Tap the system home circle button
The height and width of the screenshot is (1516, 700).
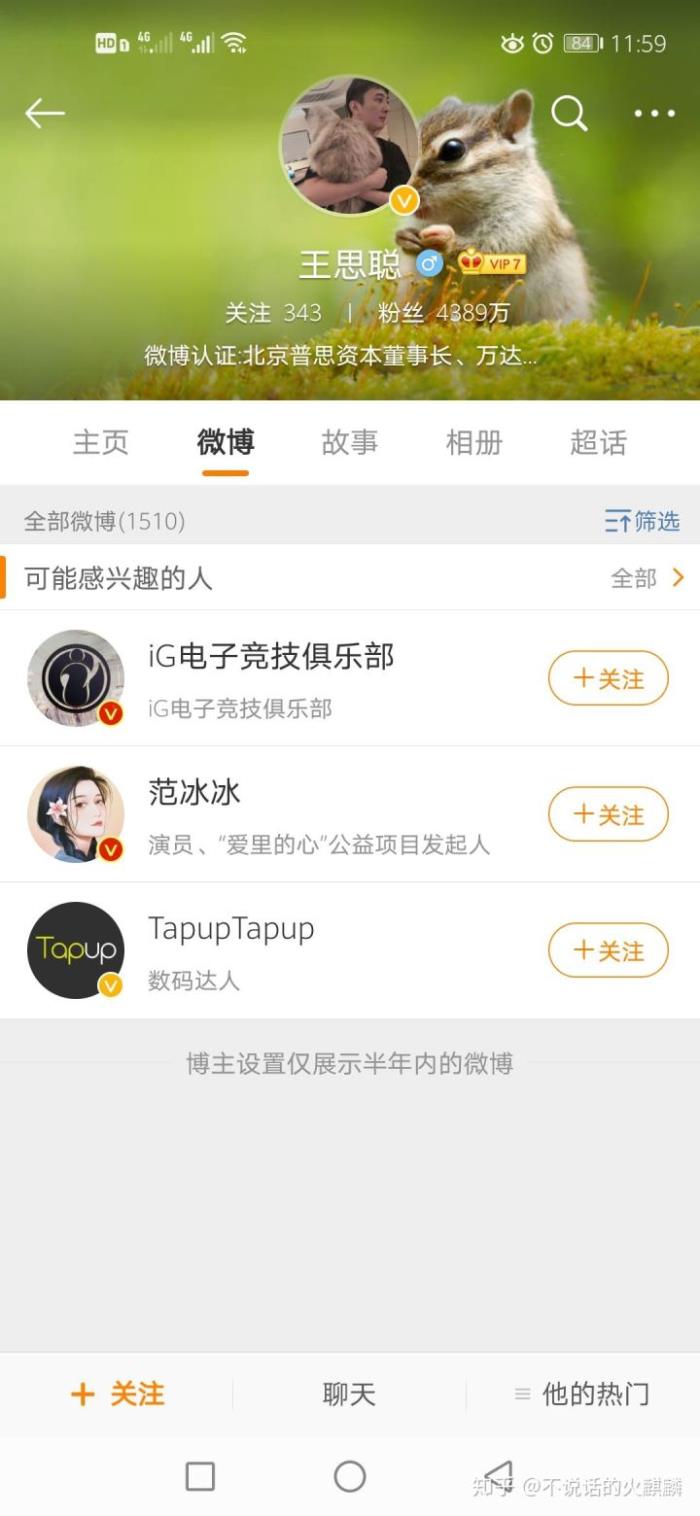349,1477
